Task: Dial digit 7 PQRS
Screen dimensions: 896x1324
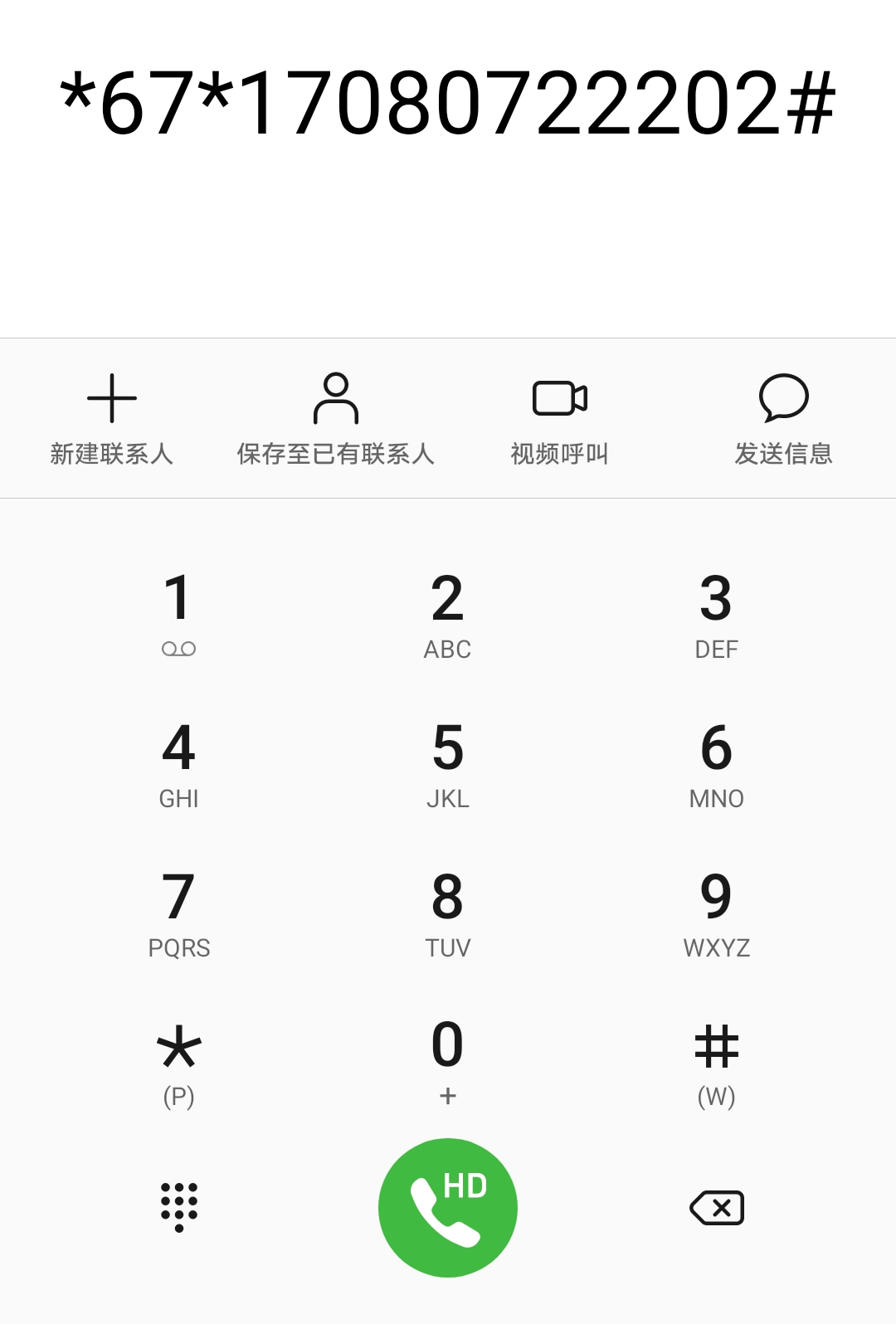Action: (x=179, y=911)
